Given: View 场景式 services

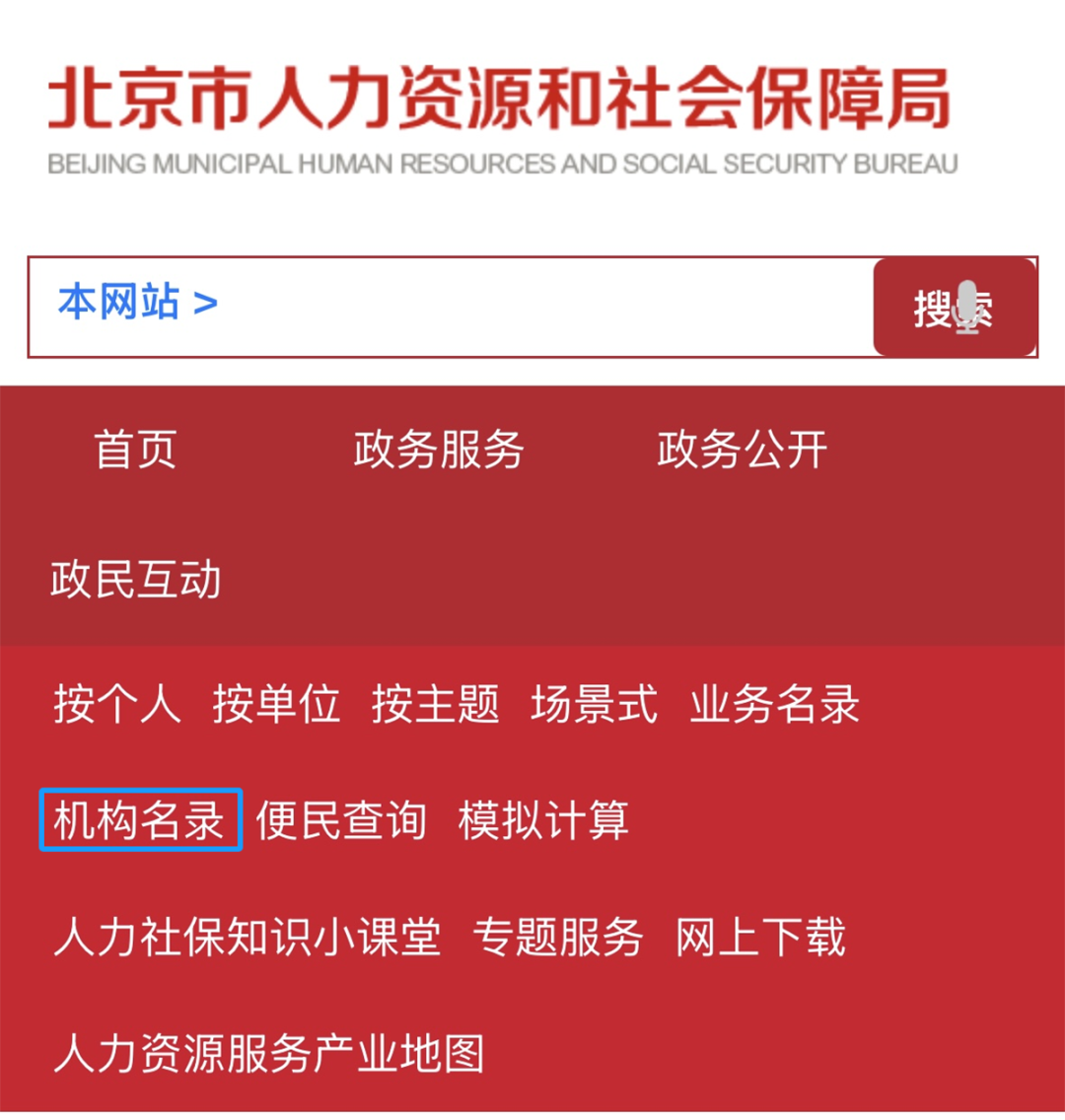Looking at the screenshot, I should (x=594, y=705).
